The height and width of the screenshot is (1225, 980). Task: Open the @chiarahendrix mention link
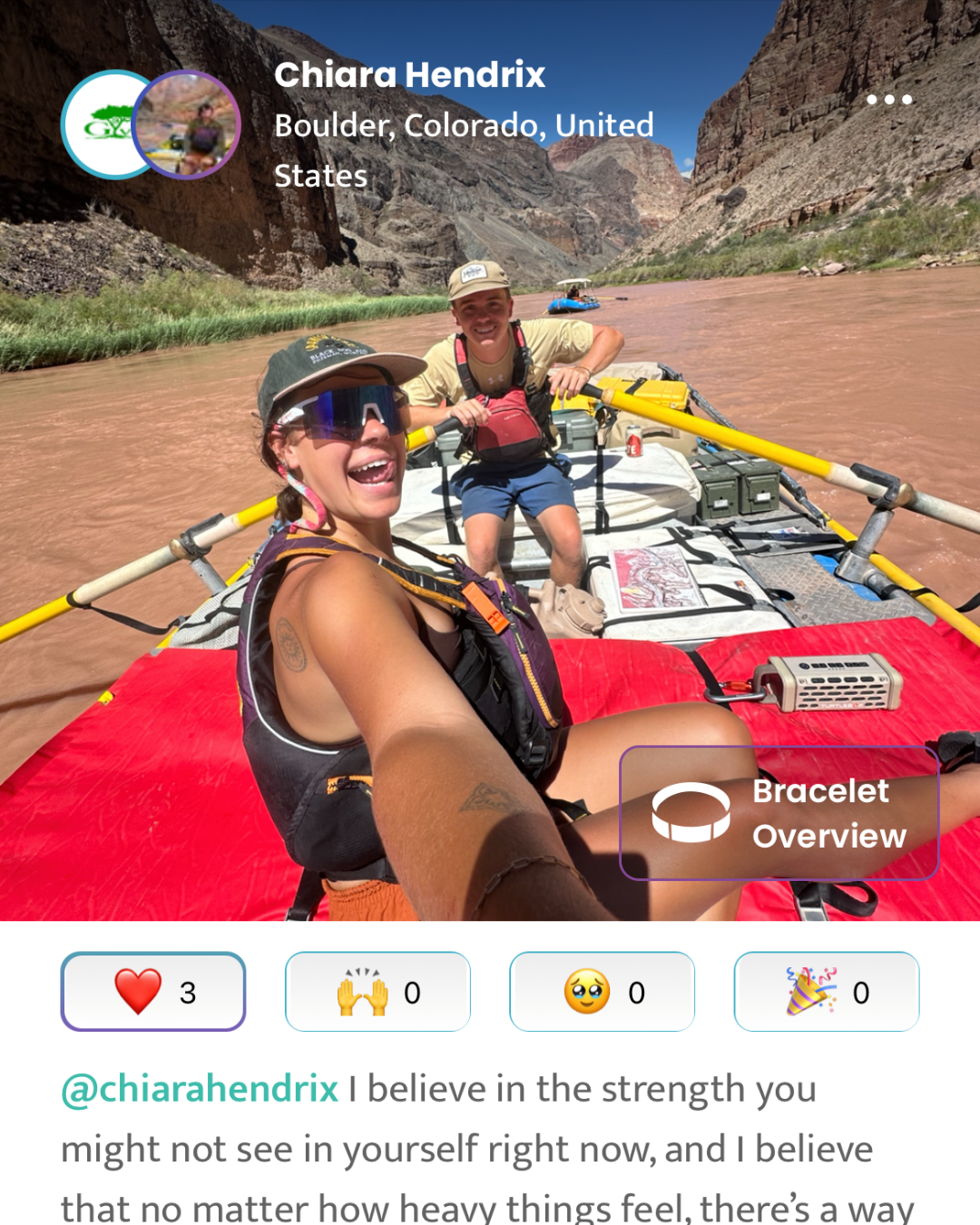coord(200,1089)
